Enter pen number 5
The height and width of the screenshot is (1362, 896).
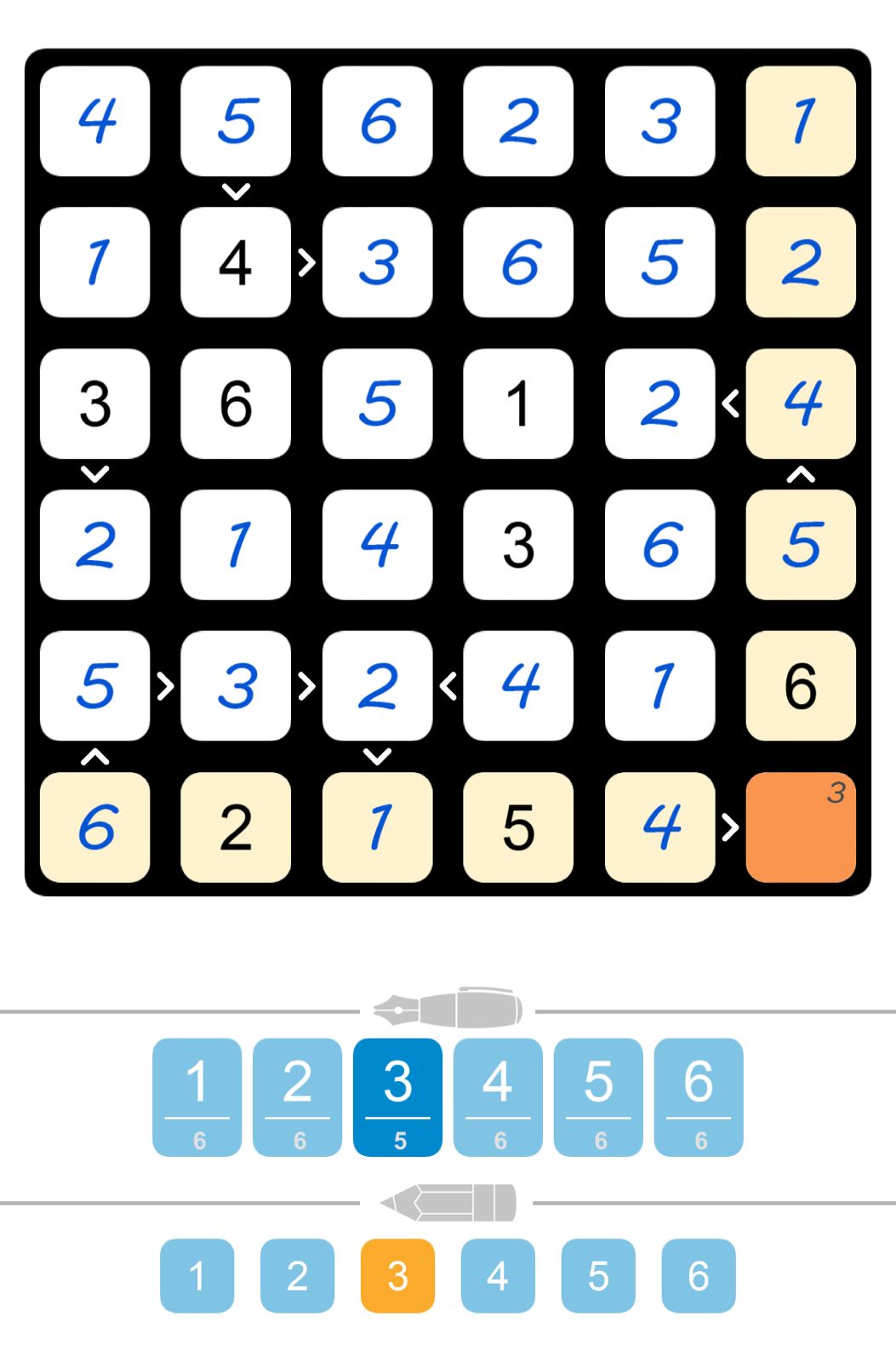[598, 1096]
